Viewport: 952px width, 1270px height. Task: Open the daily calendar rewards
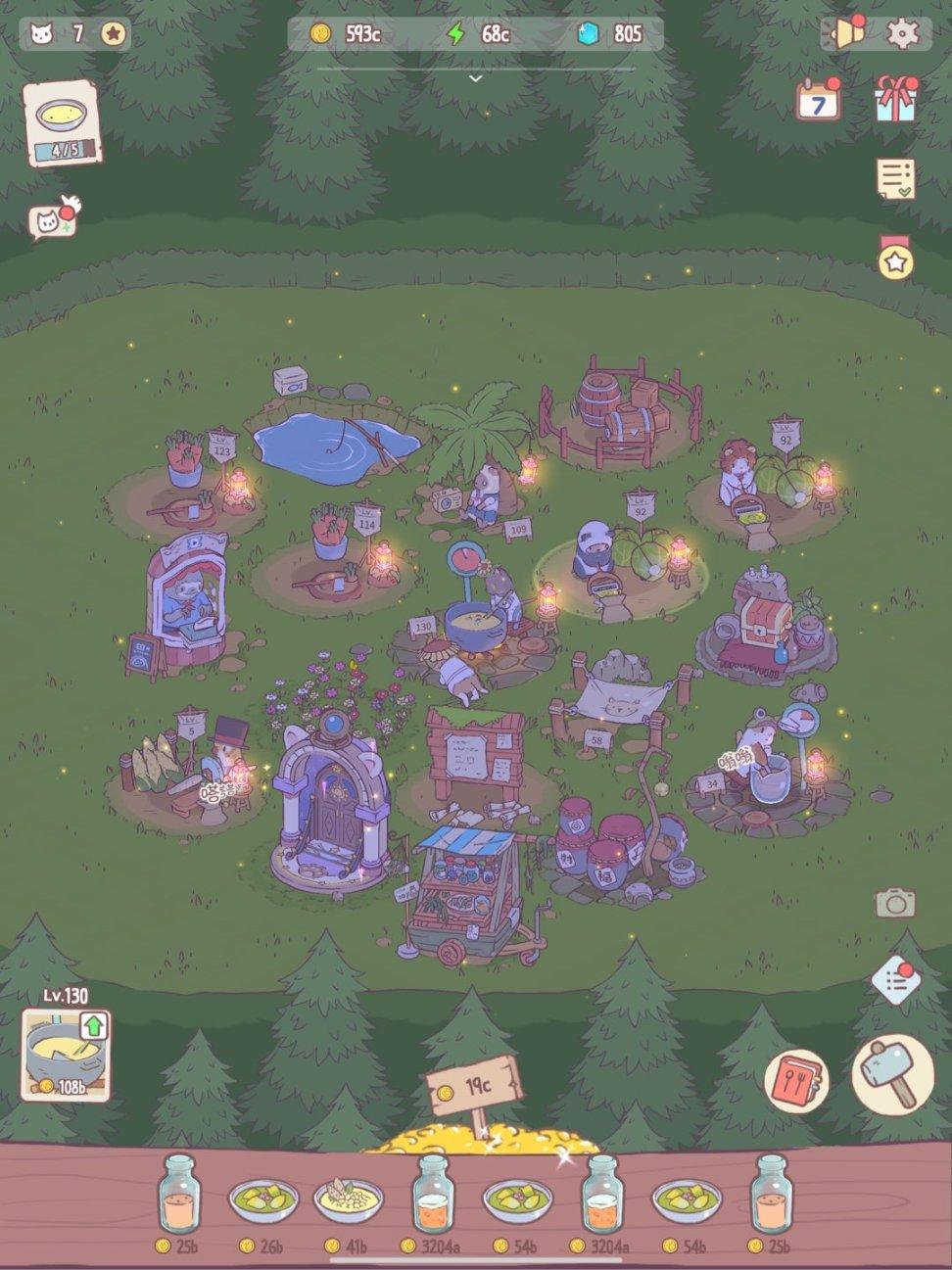click(819, 101)
